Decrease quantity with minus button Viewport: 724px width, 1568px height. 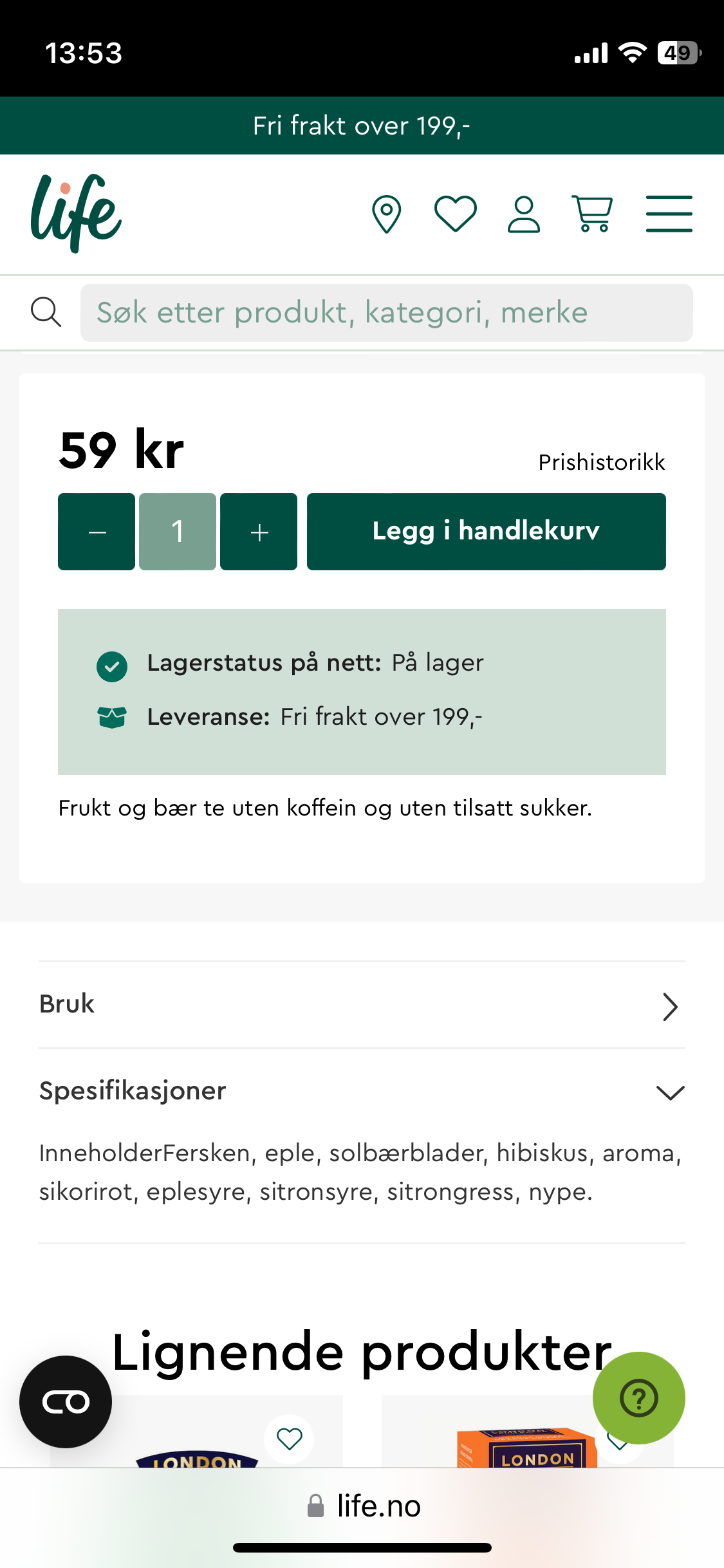click(97, 532)
